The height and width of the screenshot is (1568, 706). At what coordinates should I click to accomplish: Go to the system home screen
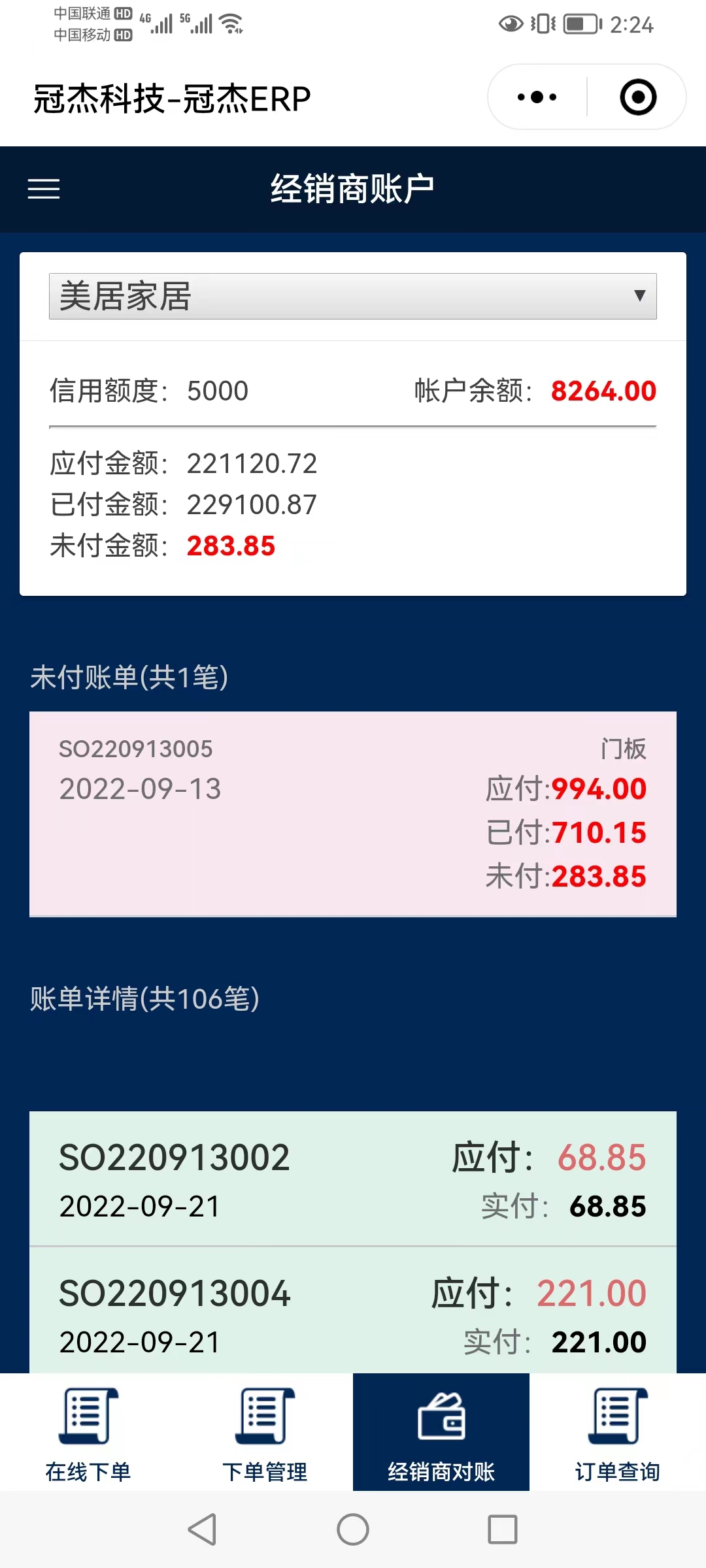point(353,1529)
